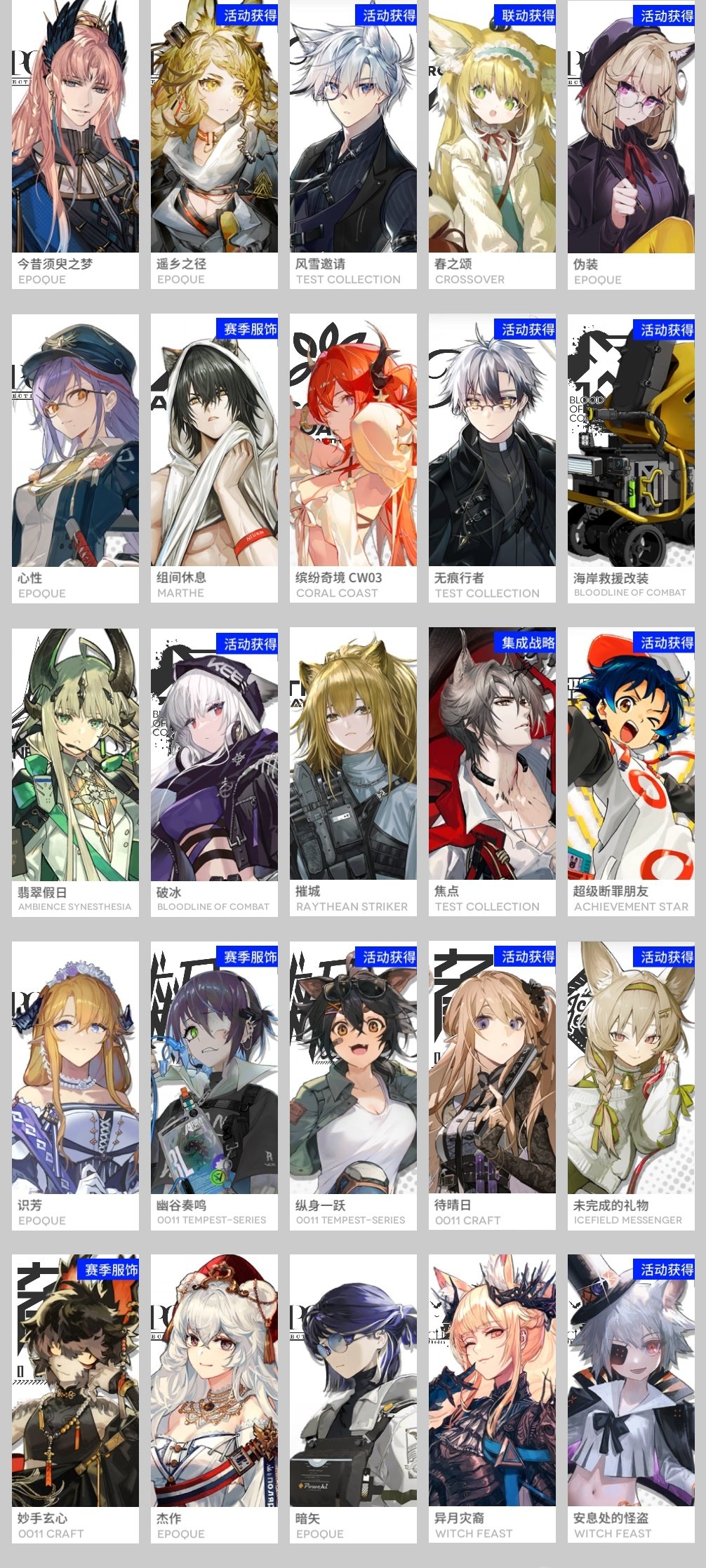Viewport: 706px width, 1568px height.
Task: Open the 组间休息 Marthe skin
Action: coord(214,457)
